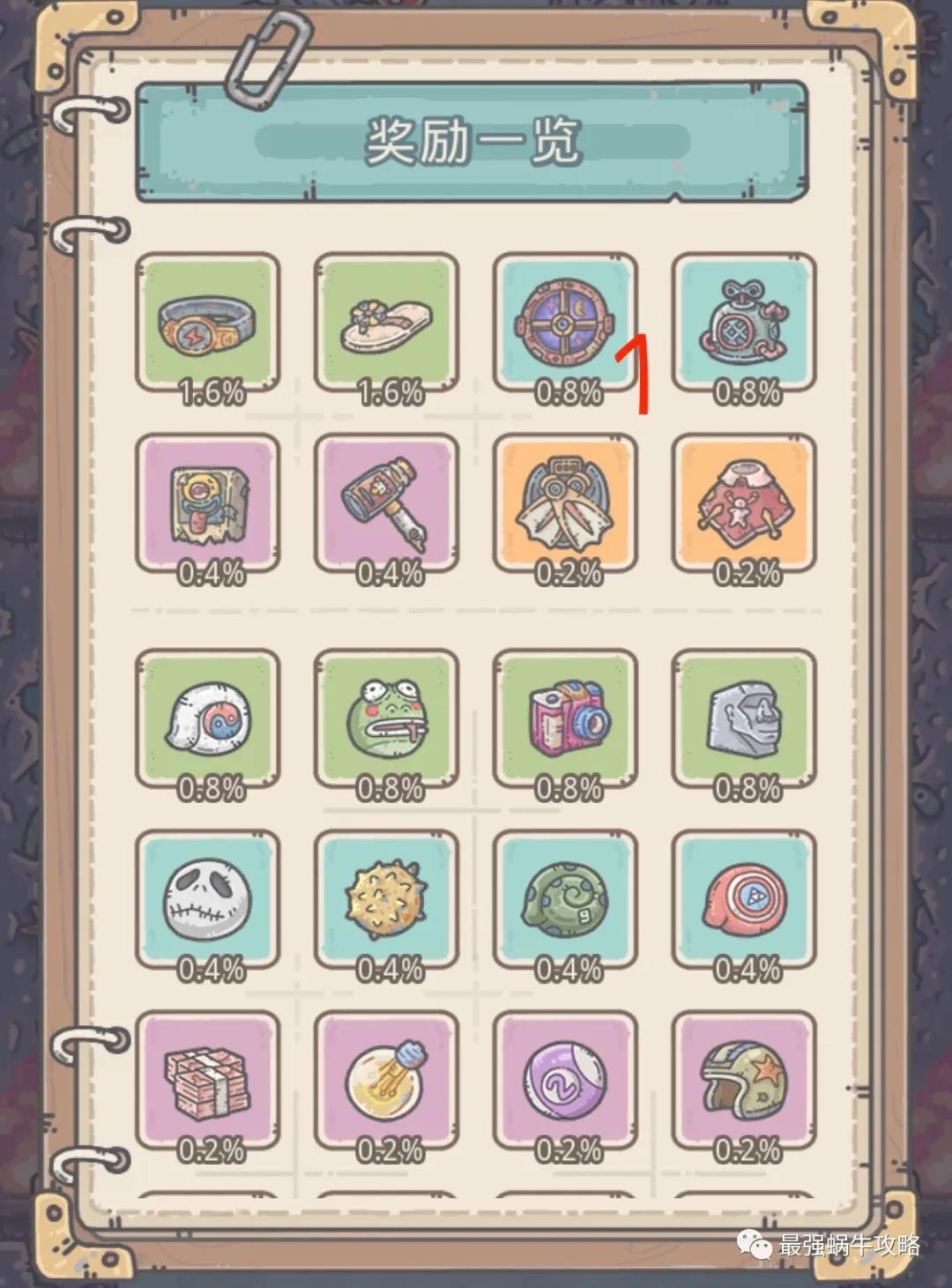Select the green frog reward tile
Screen dimensions: 952x1288
386,719
